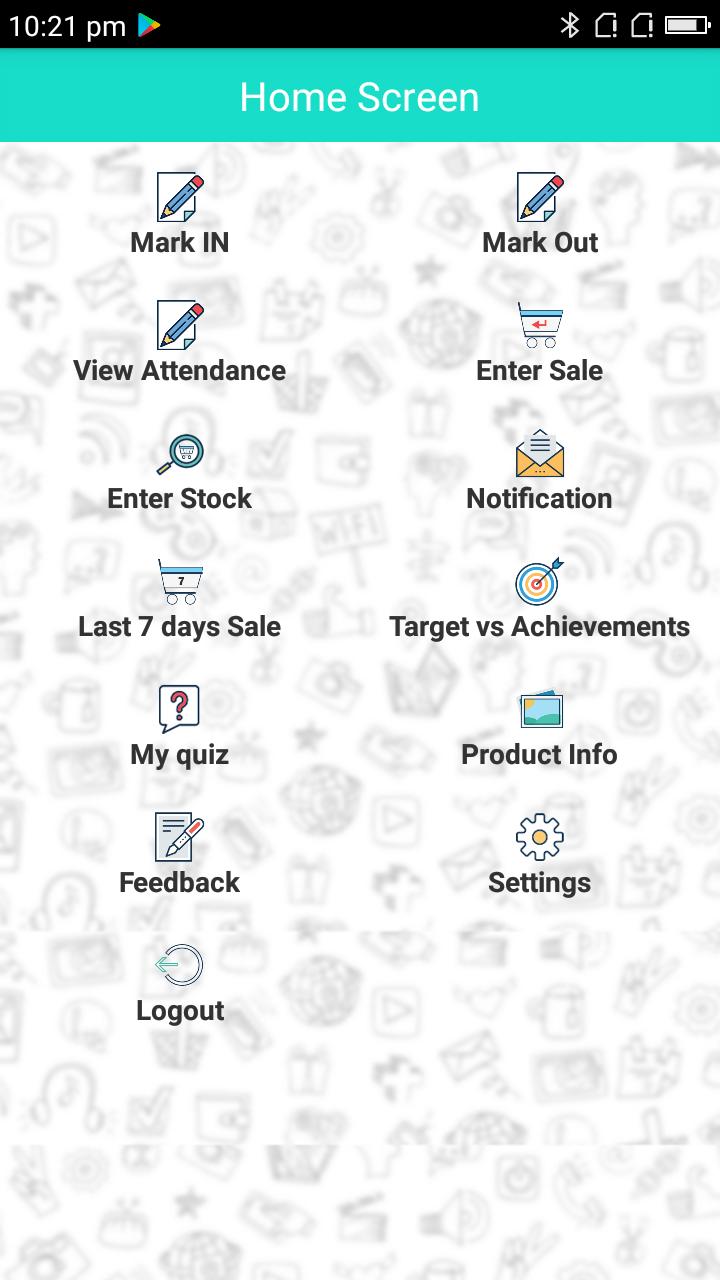The width and height of the screenshot is (720, 1280).
Task: Open the Feedback form
Action: click(x=180, y=854)
